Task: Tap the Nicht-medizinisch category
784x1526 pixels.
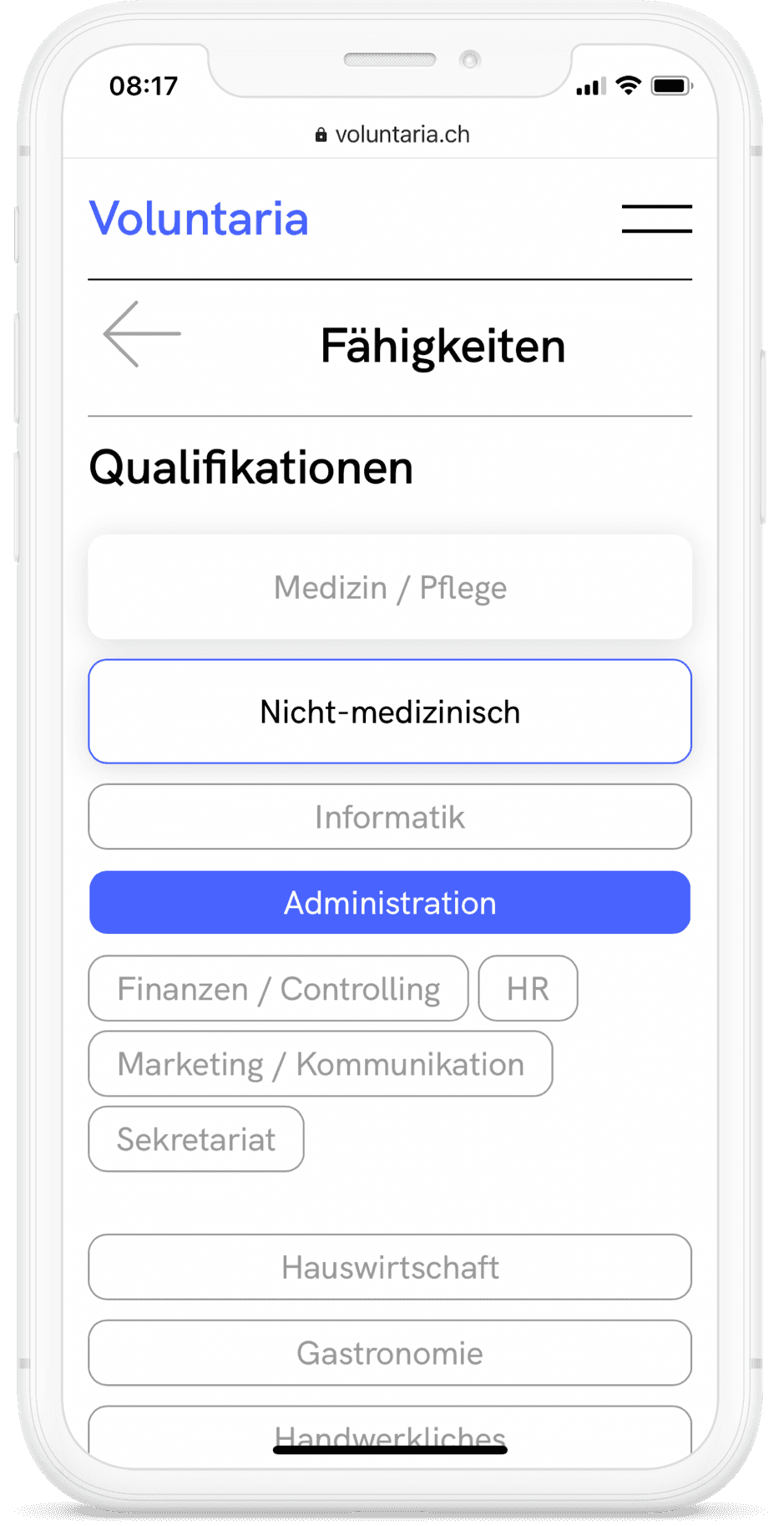Action: (x=390, y=712)
